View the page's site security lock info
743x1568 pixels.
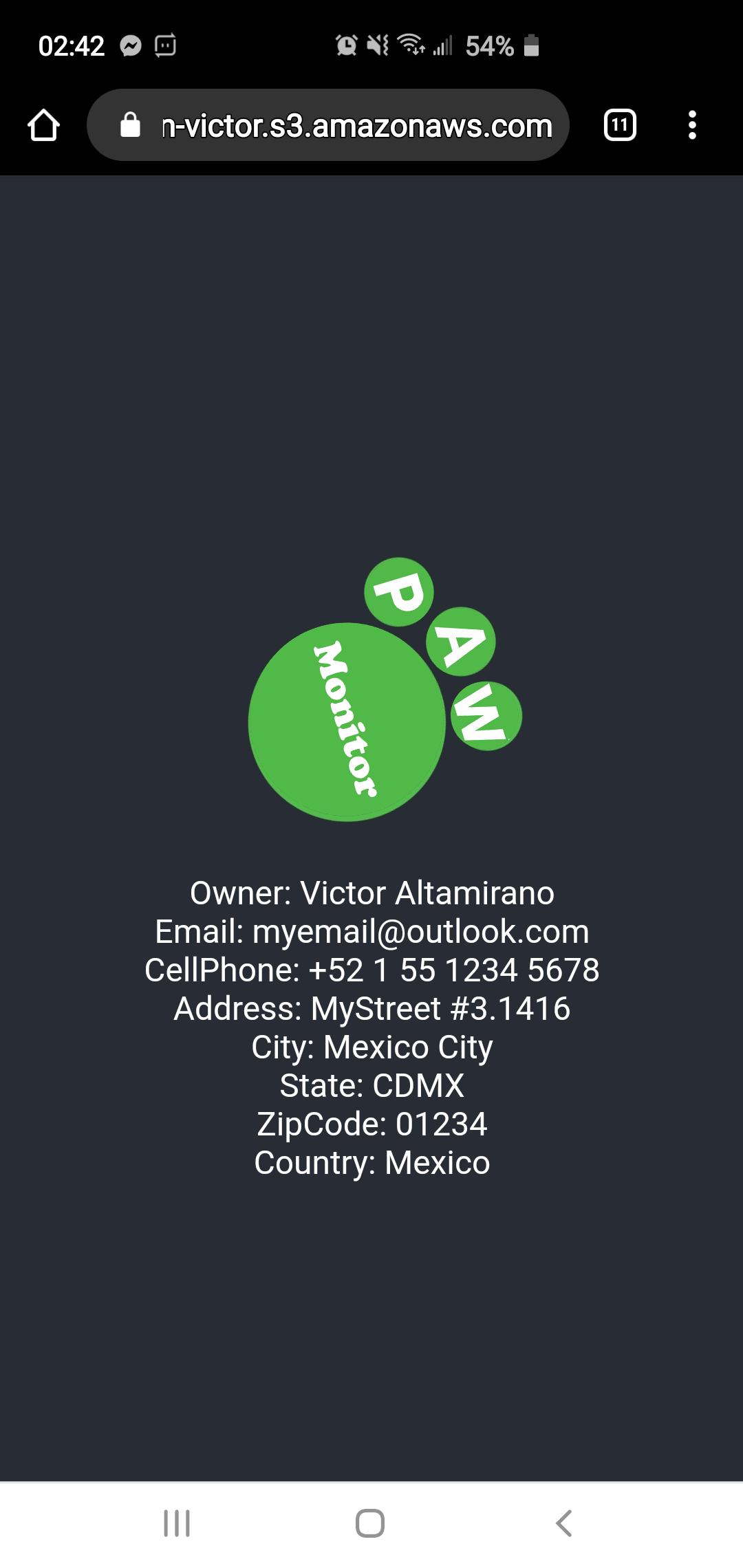(130, 126)
